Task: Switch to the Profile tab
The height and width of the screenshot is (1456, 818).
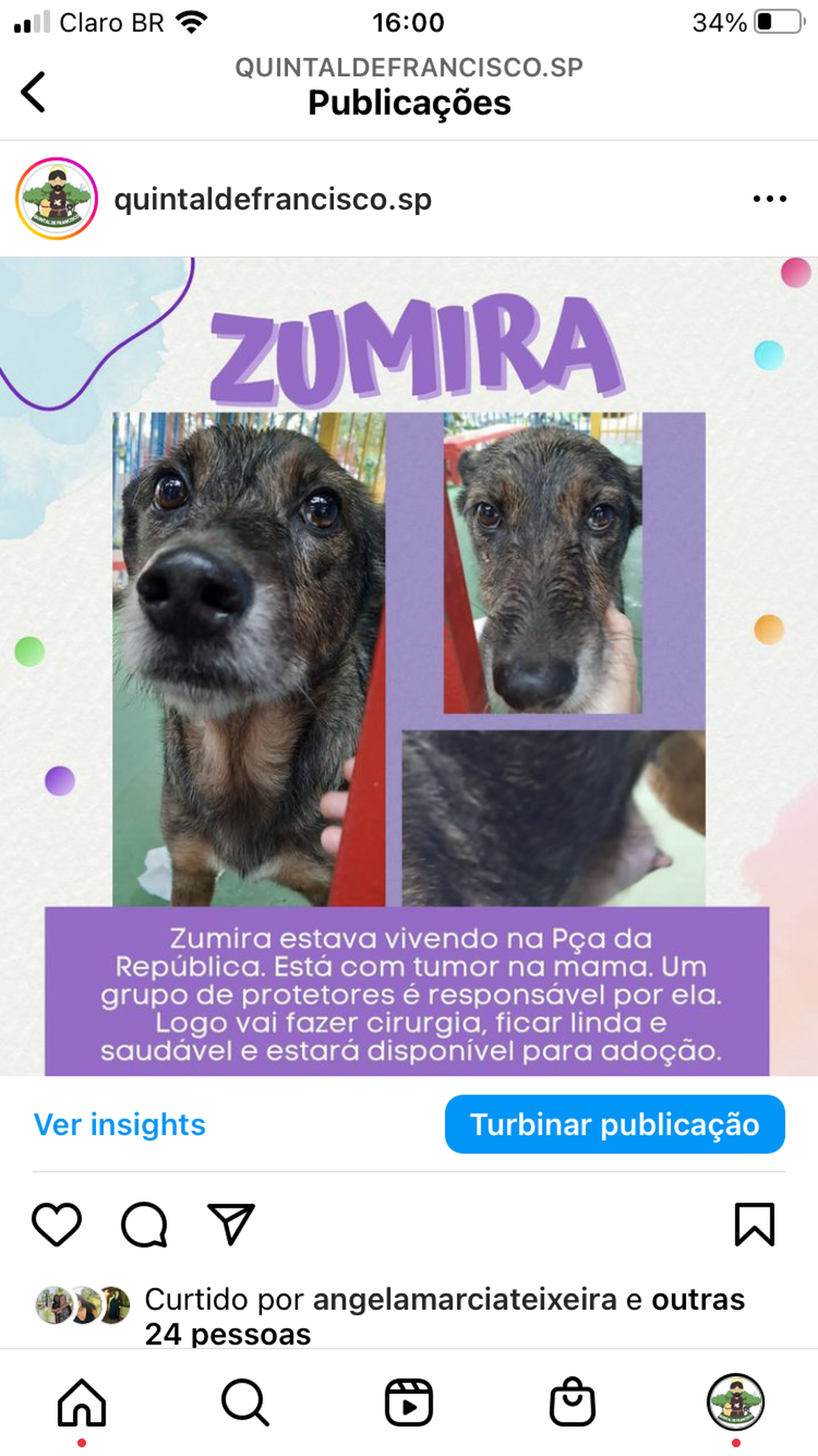Action: (x=736, y=1402)
